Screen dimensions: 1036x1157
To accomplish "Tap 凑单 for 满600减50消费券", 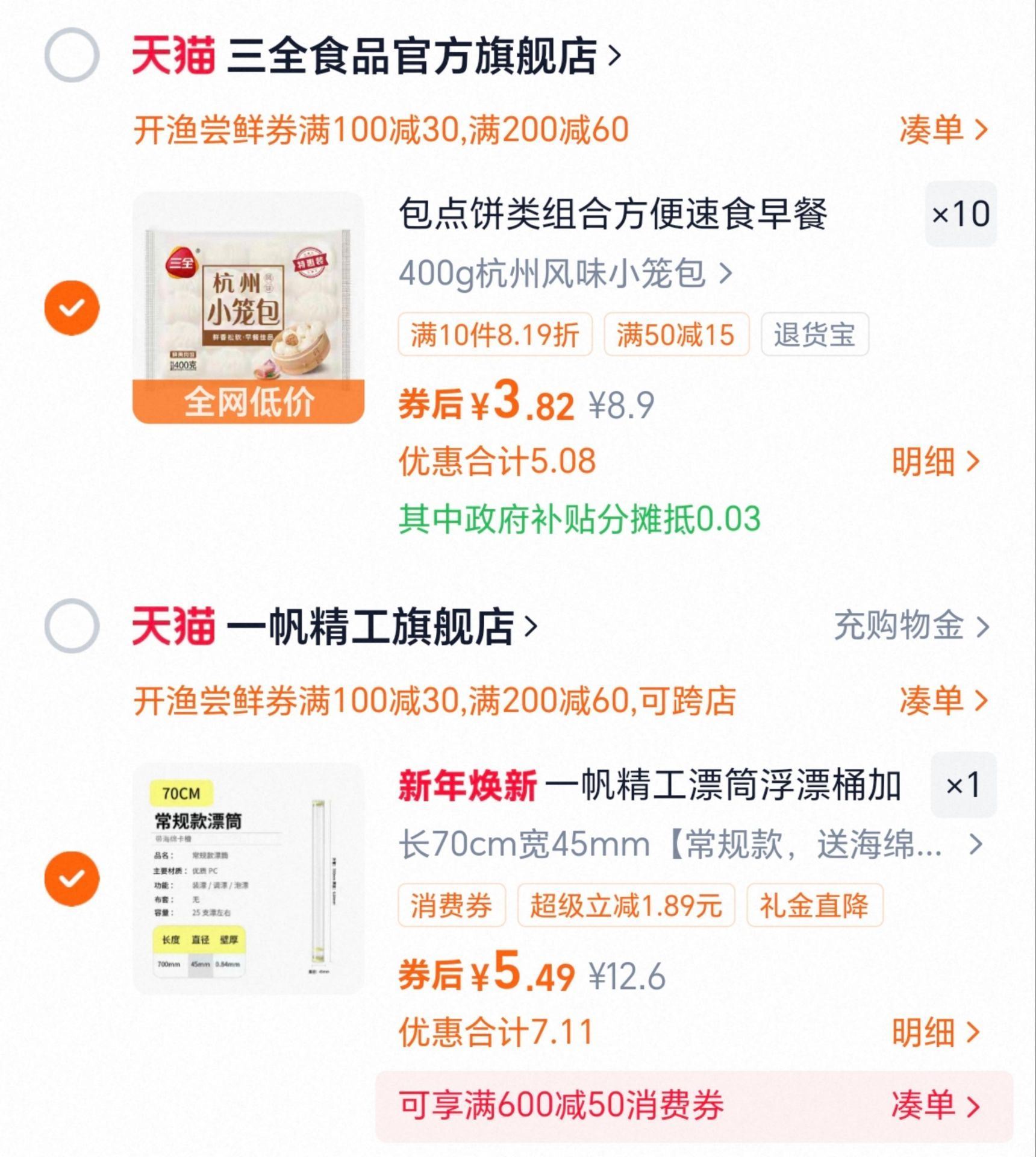I will [935, 1105].
